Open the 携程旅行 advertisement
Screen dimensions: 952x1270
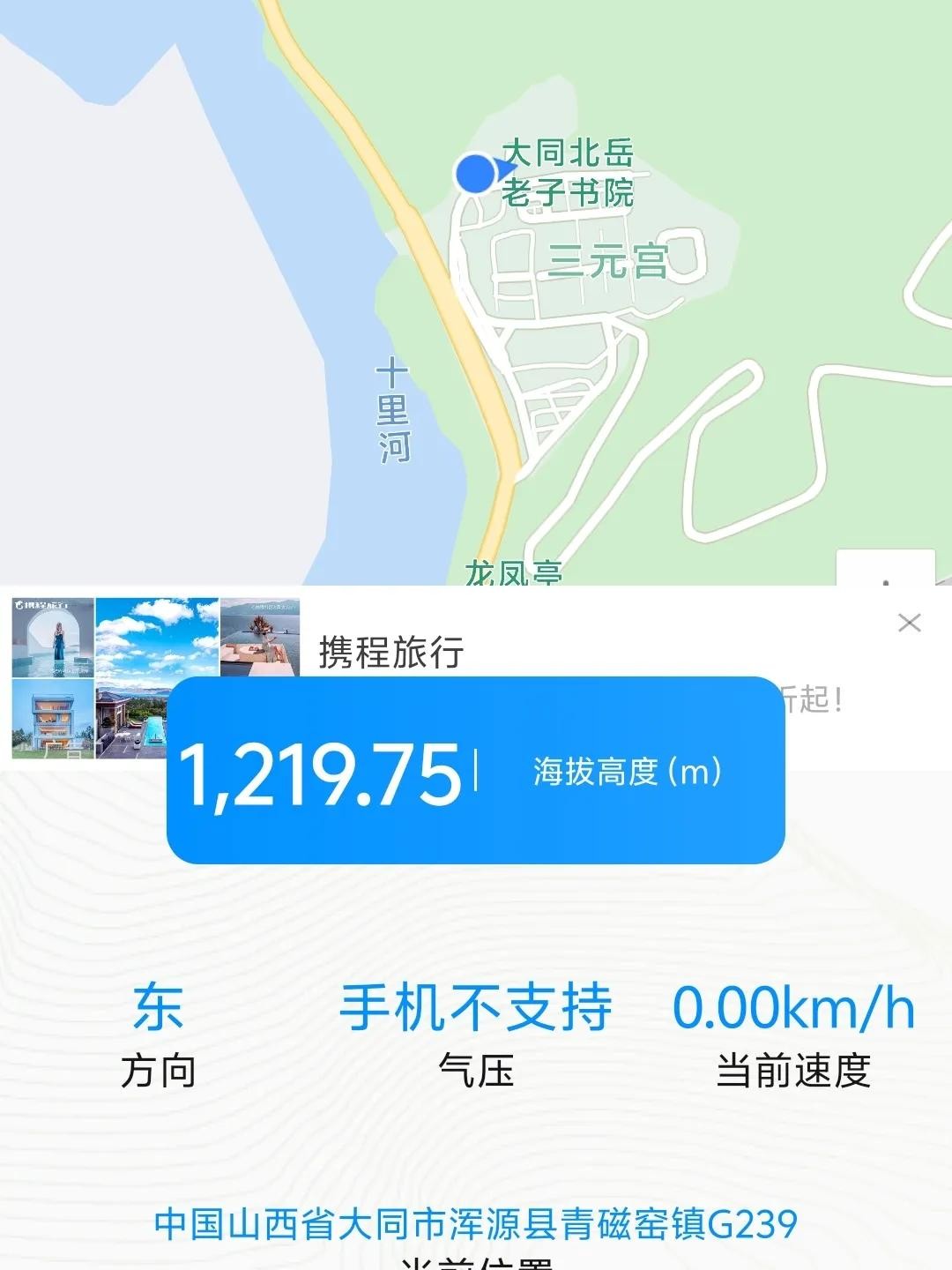pyautogui.click(x=391, y=652)
